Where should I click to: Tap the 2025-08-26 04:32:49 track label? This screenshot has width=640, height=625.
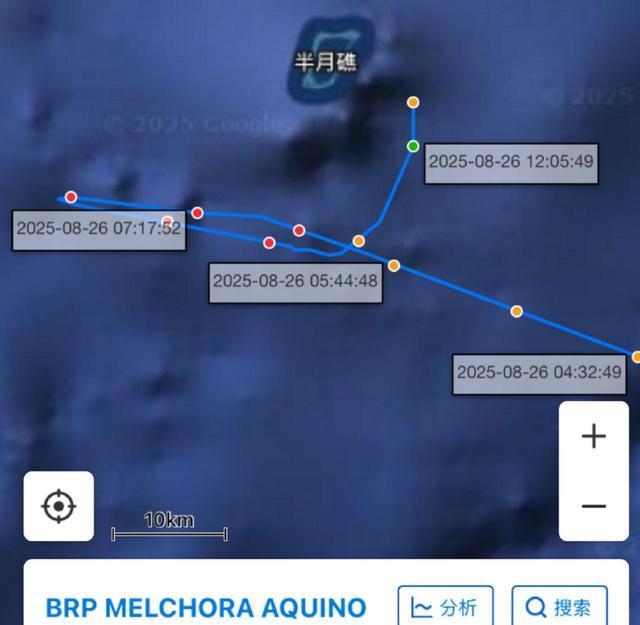pos(539,372)
